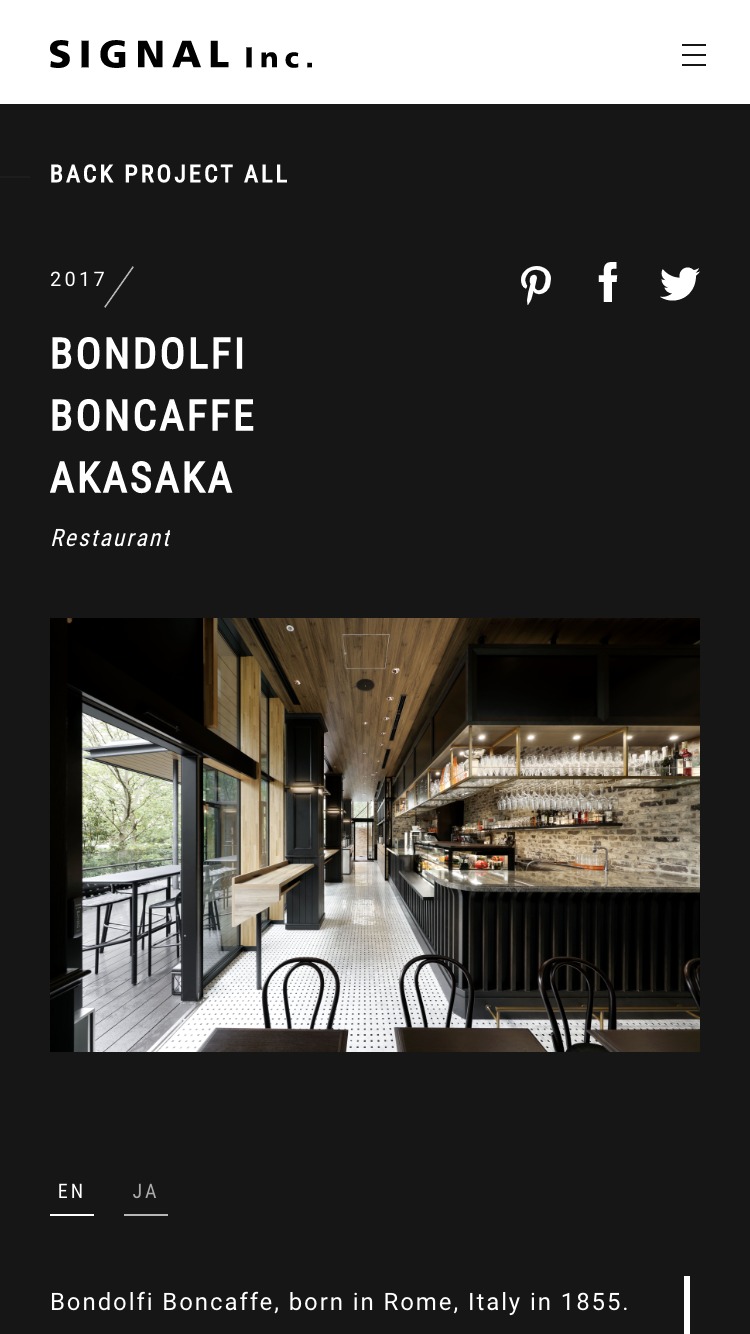Viewport: 750px width, 1334px height.
Task: Open the Bondolfi Boncaffe interior photo
Action: tap(375, 835)
